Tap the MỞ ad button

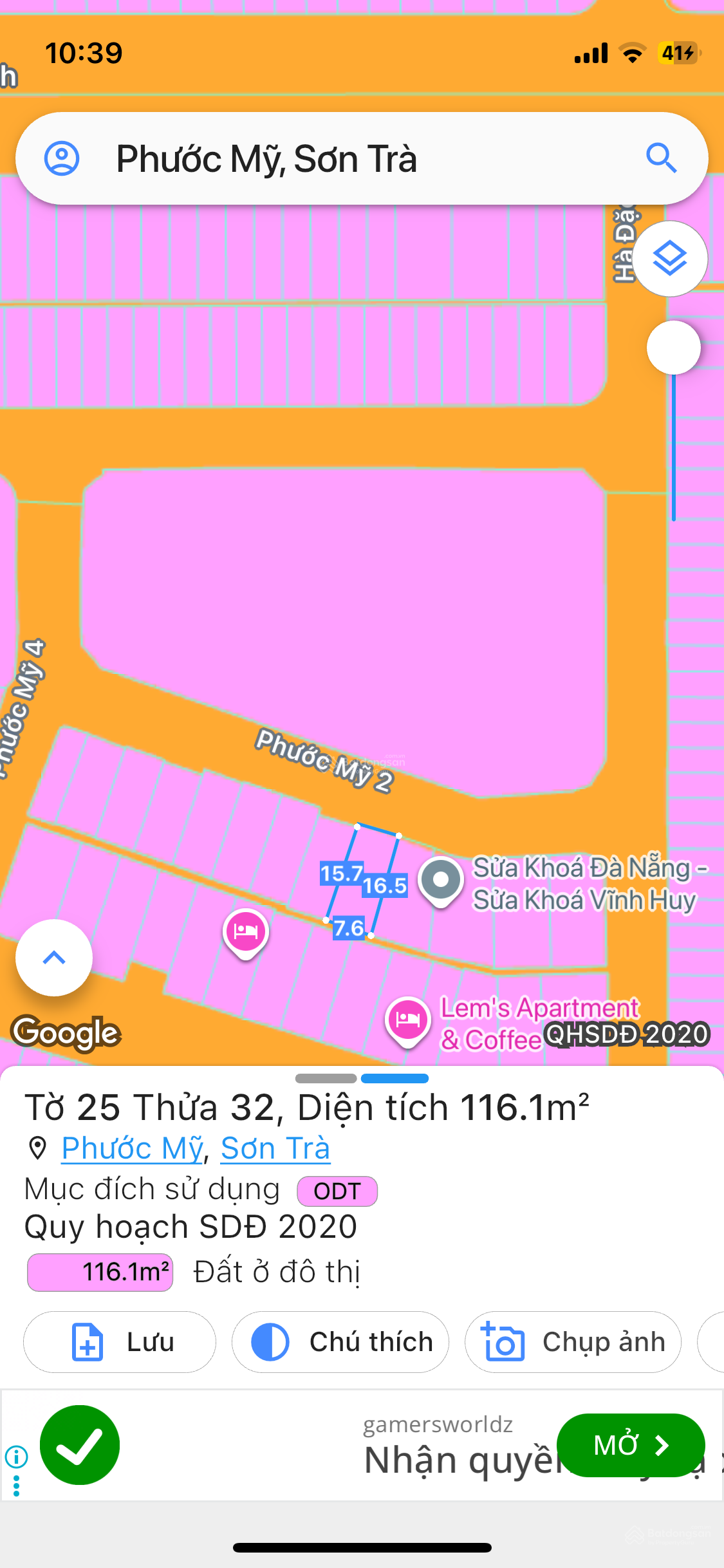click(x=631, y=1445)
